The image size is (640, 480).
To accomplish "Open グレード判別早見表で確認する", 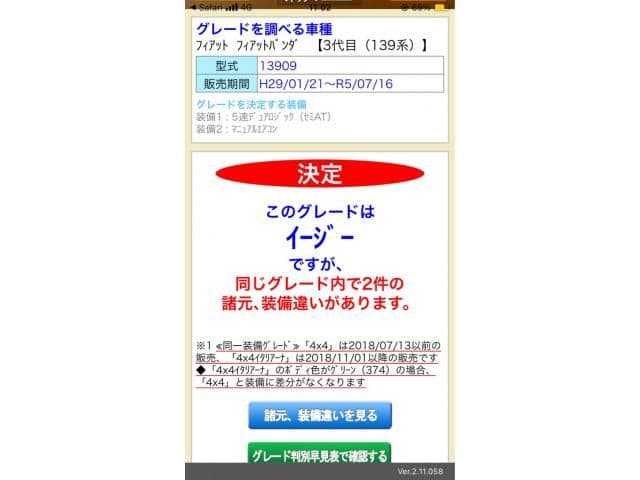I will tap(320, 455).
